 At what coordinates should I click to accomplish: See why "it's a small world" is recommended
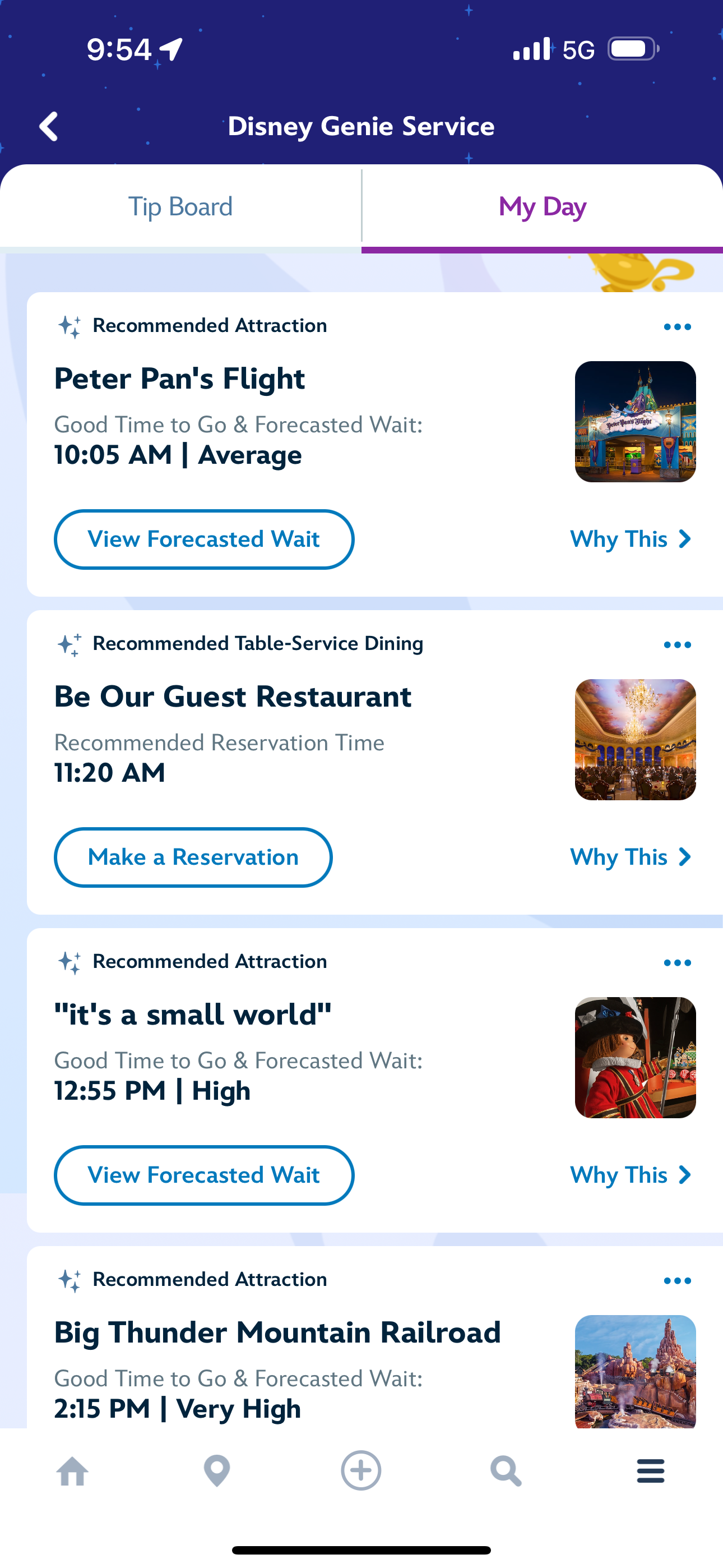[631, 1175]
